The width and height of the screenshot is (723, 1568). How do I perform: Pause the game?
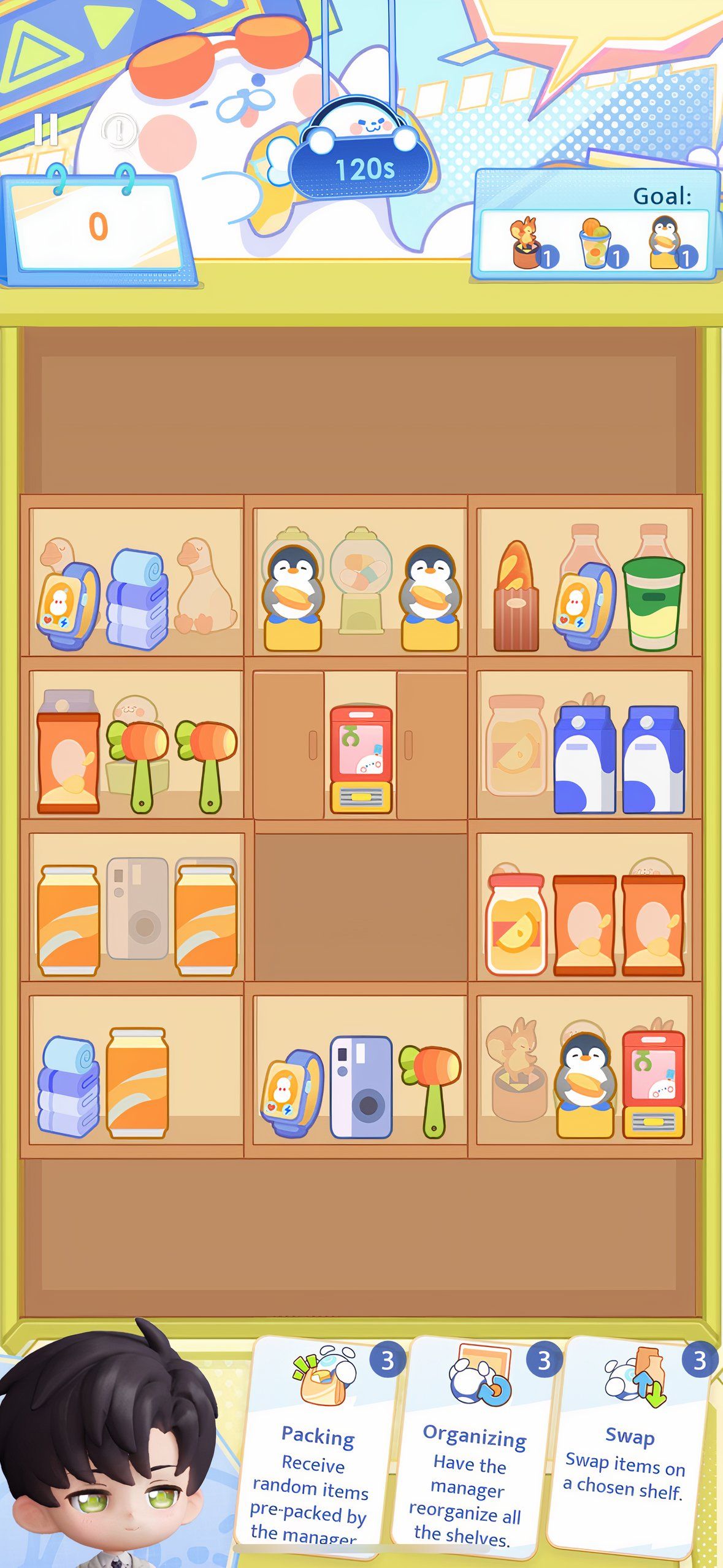pos(46,130)
